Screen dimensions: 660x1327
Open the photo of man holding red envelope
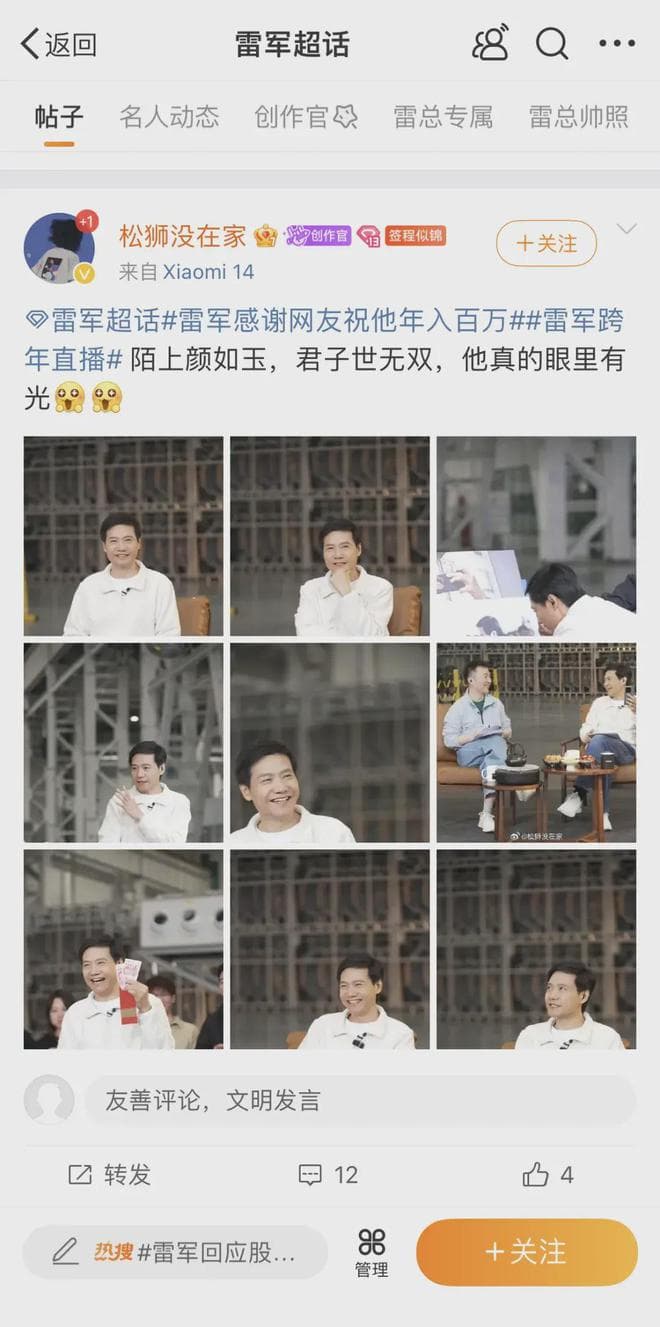123,948
